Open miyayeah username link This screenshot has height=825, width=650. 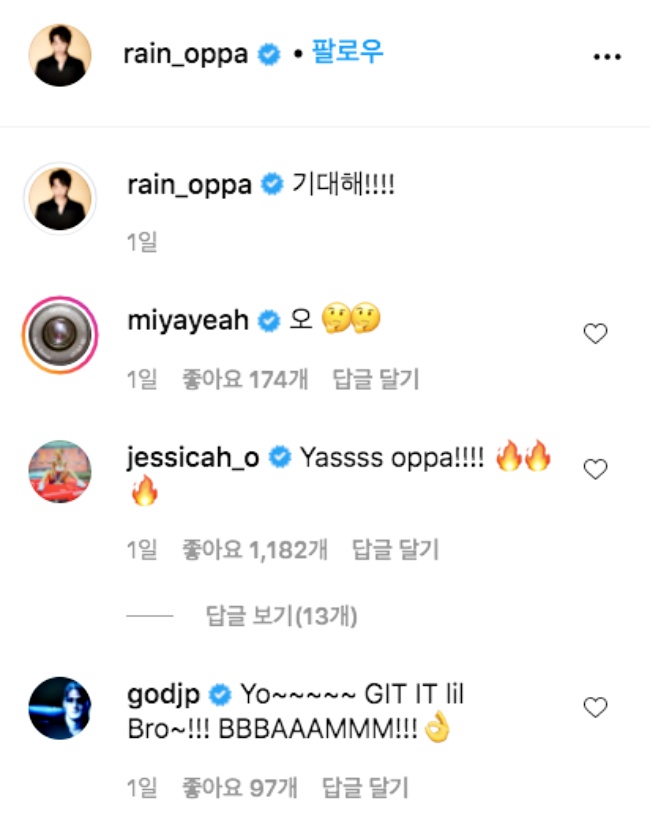(x=189, y=320)
